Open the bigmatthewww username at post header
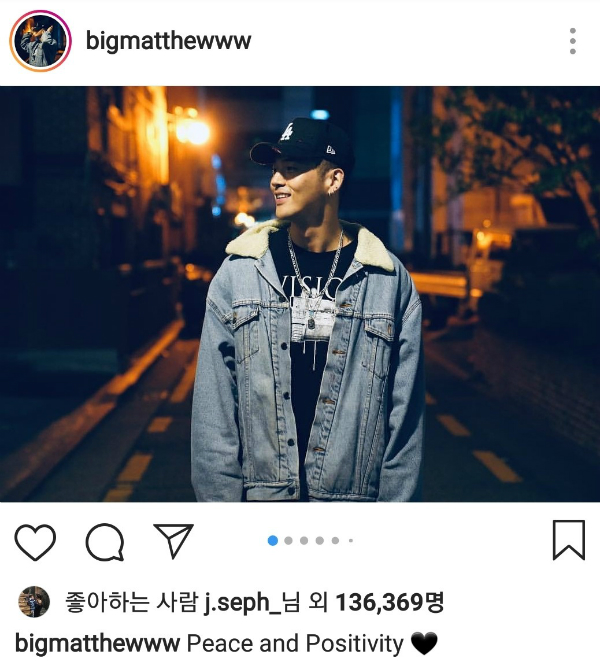Viewport: 600px width, 662px height. tap(168, 41)
